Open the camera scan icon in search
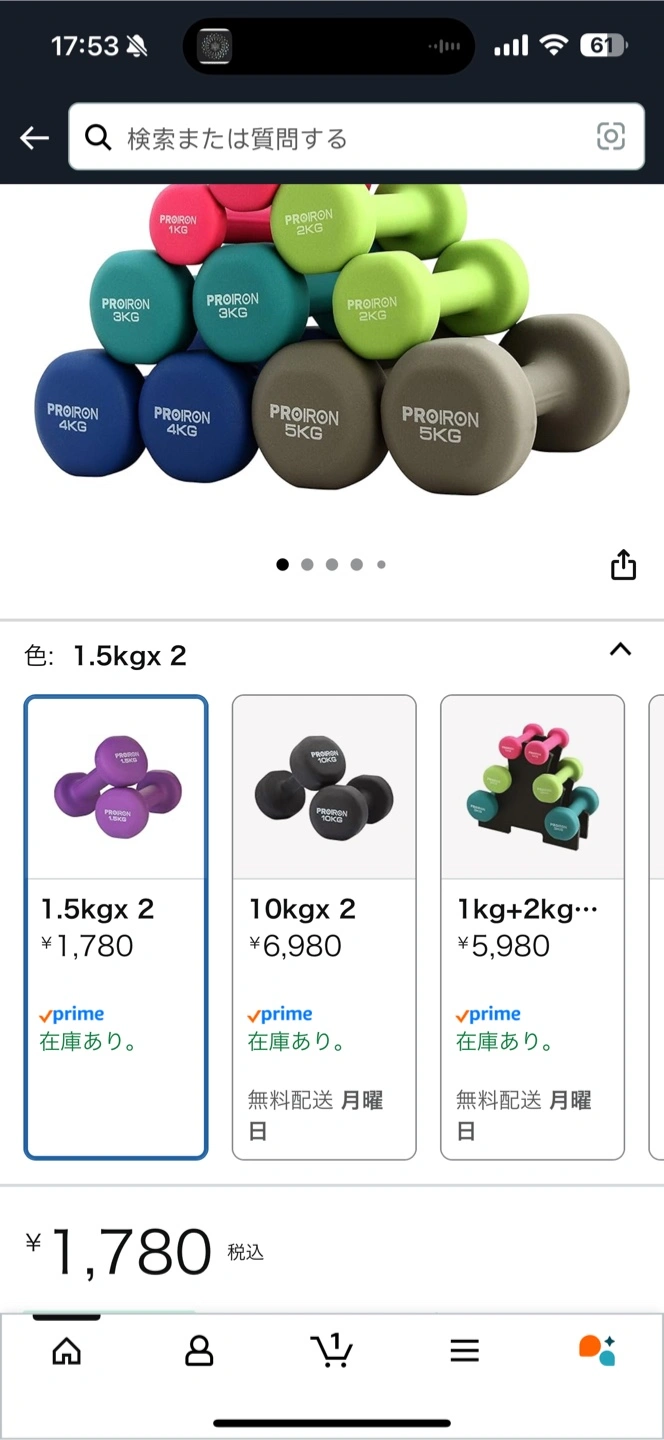Screen dimensions: 664x1440 [x=610, y=137]
